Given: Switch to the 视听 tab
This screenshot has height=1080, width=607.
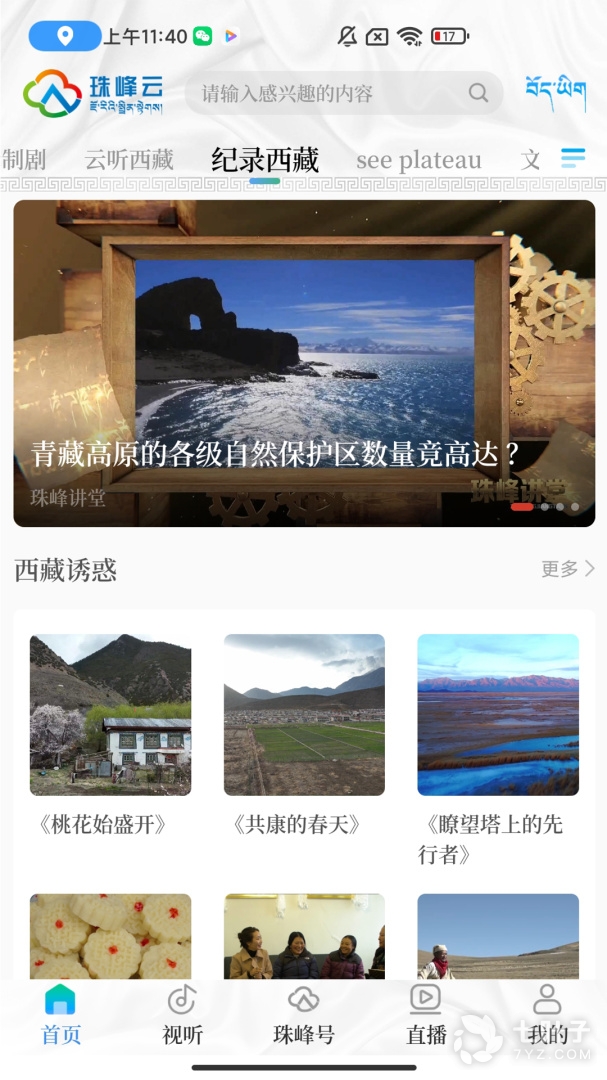Looking at the screenshot, I should 182,1014.
